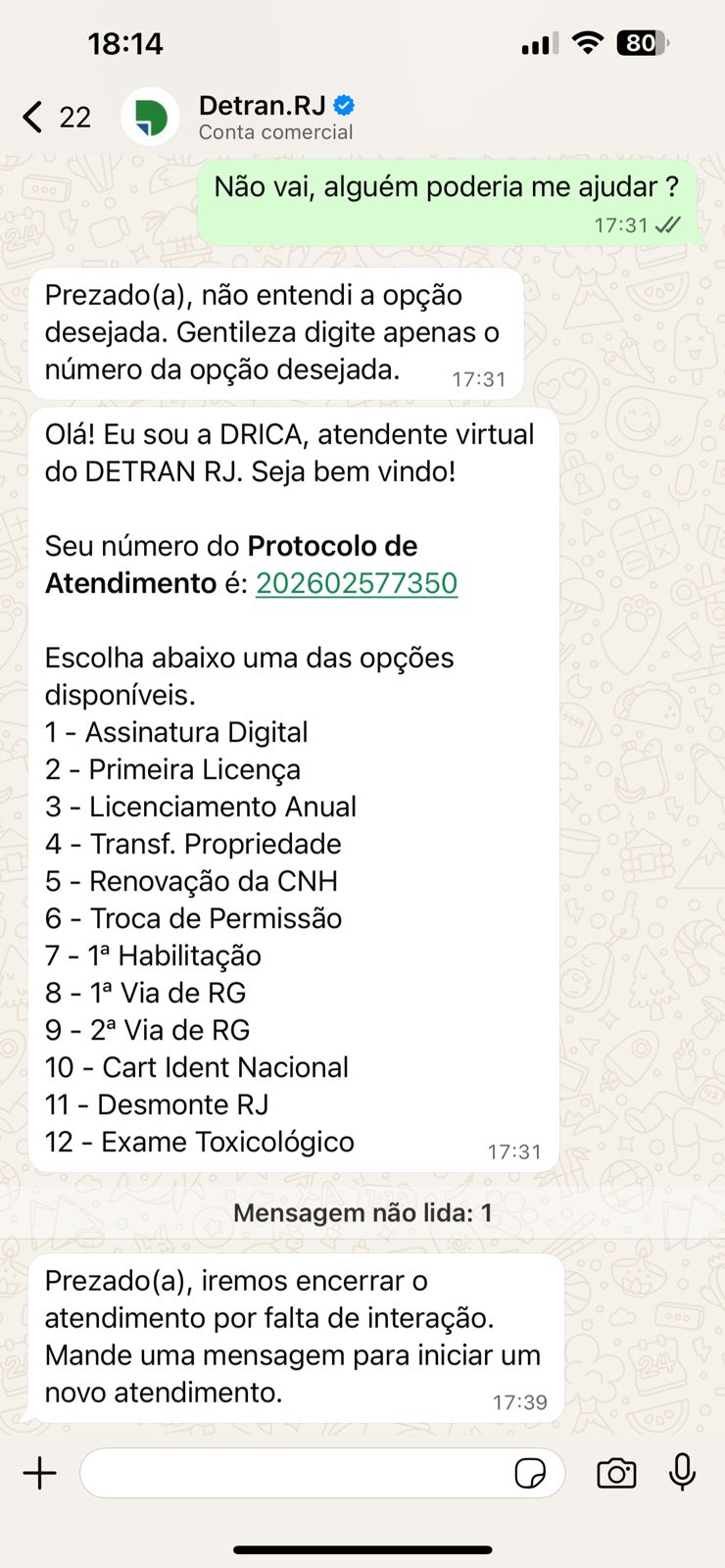Open the sticker picker

tap(530, 1473)
